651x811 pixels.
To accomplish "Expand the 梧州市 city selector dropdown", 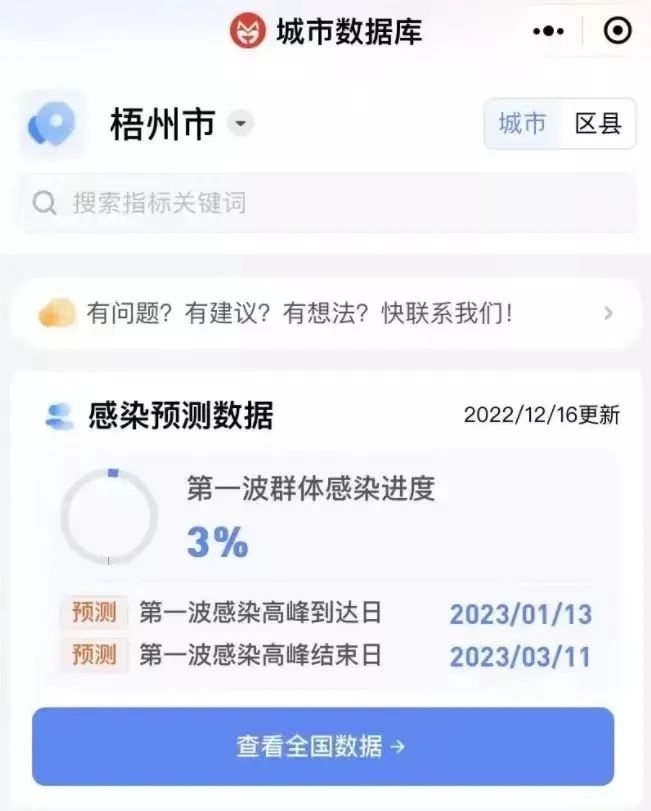I will click(x=240, y=124).
